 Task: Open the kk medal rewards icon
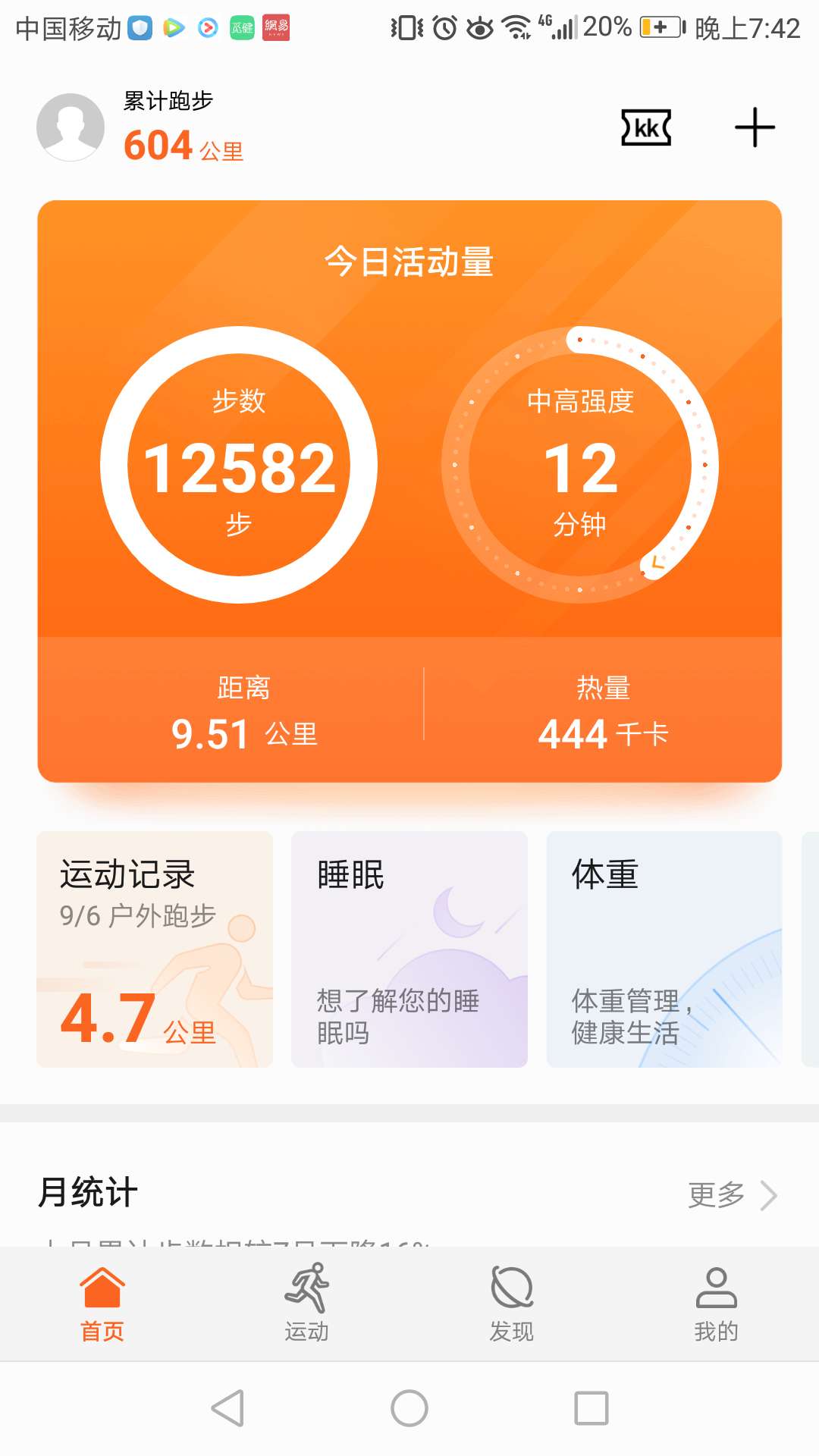tap(645, 129)
